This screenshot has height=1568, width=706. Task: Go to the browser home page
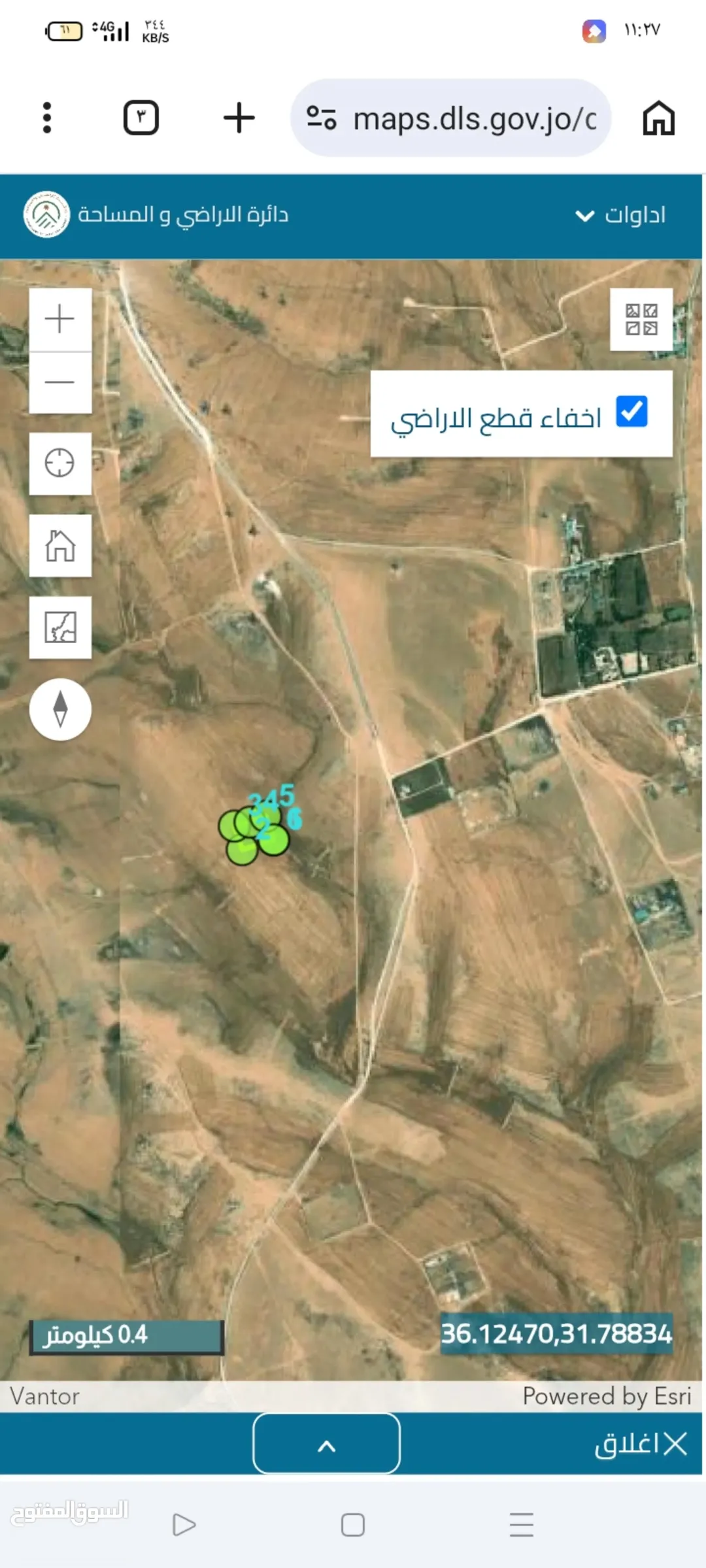[658, 118]
